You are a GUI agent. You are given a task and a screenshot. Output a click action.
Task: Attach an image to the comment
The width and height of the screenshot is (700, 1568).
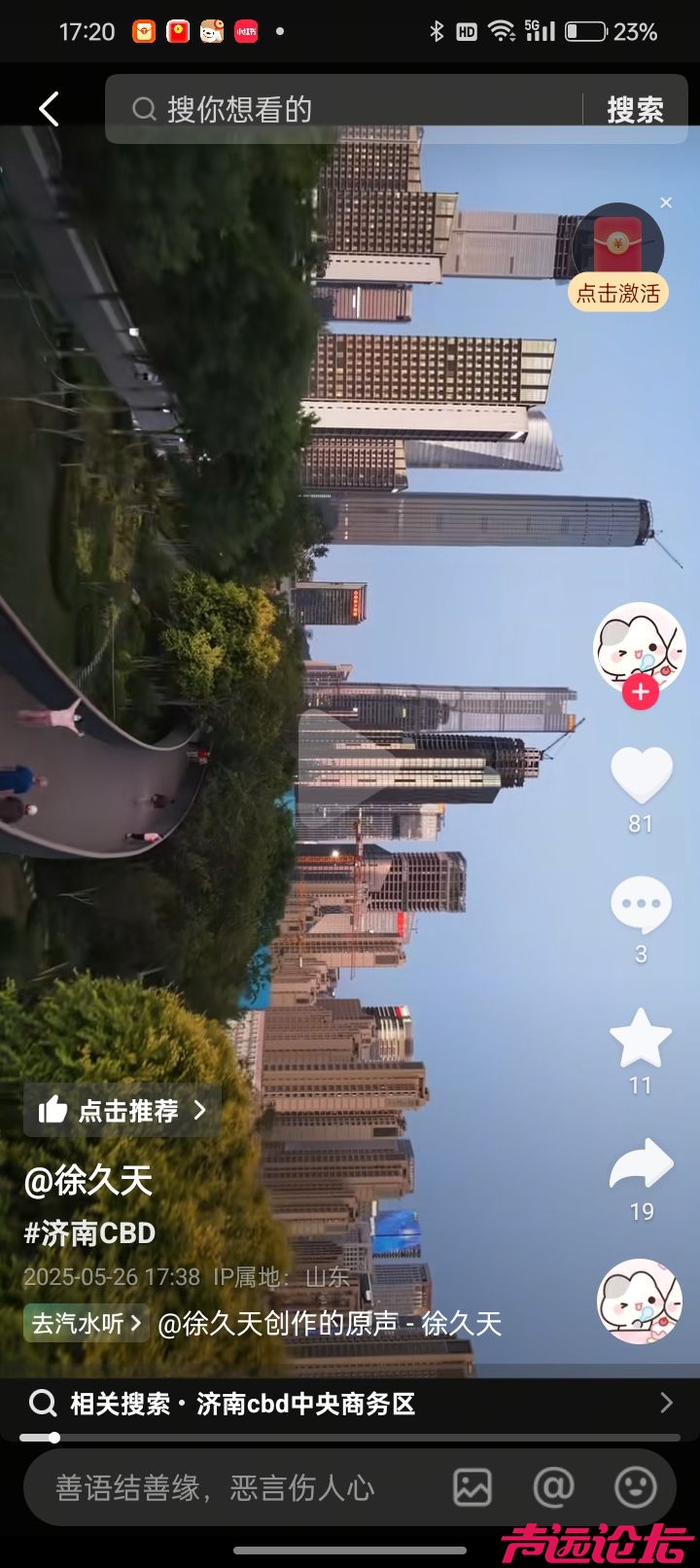coord(472,1487)
